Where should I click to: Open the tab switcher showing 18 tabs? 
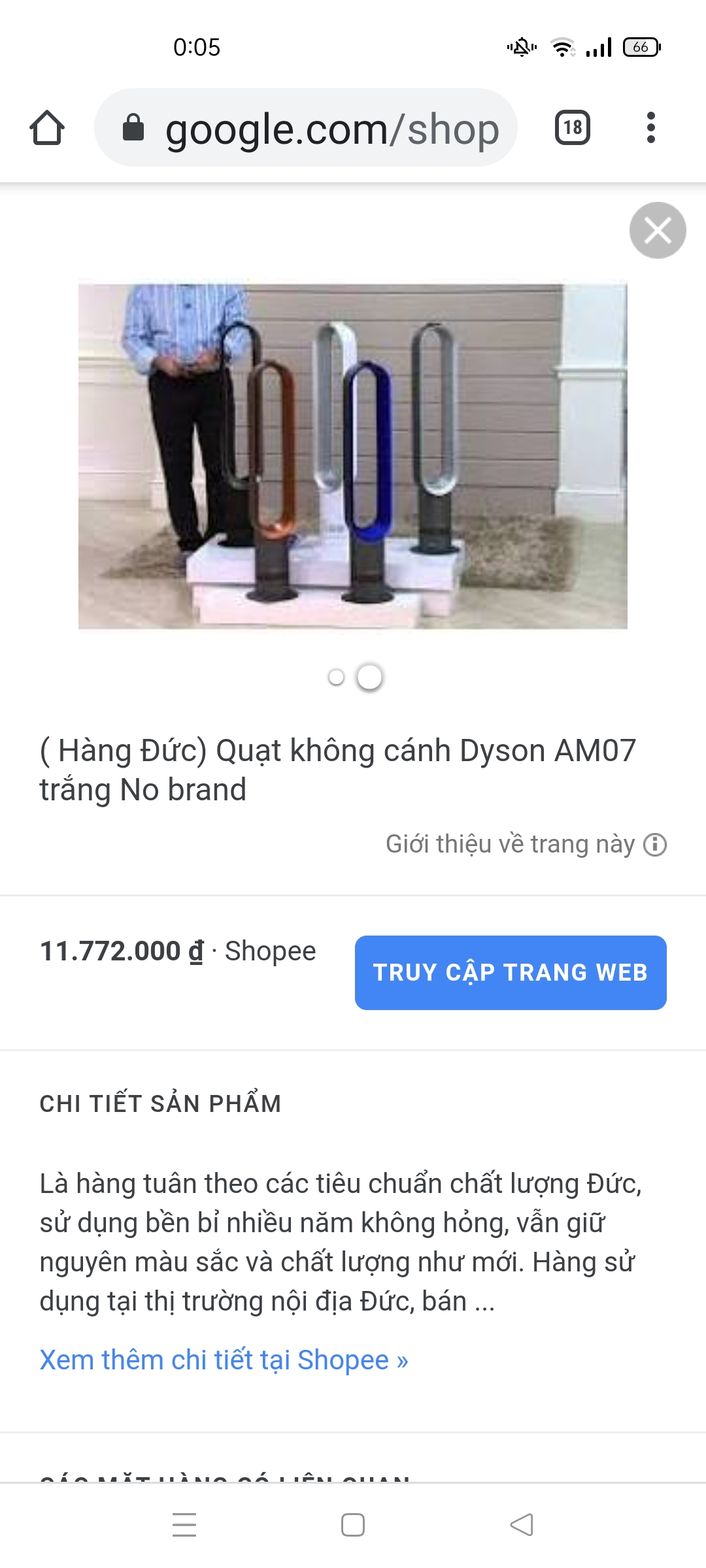pyautogui.click(x=573, y=127)
